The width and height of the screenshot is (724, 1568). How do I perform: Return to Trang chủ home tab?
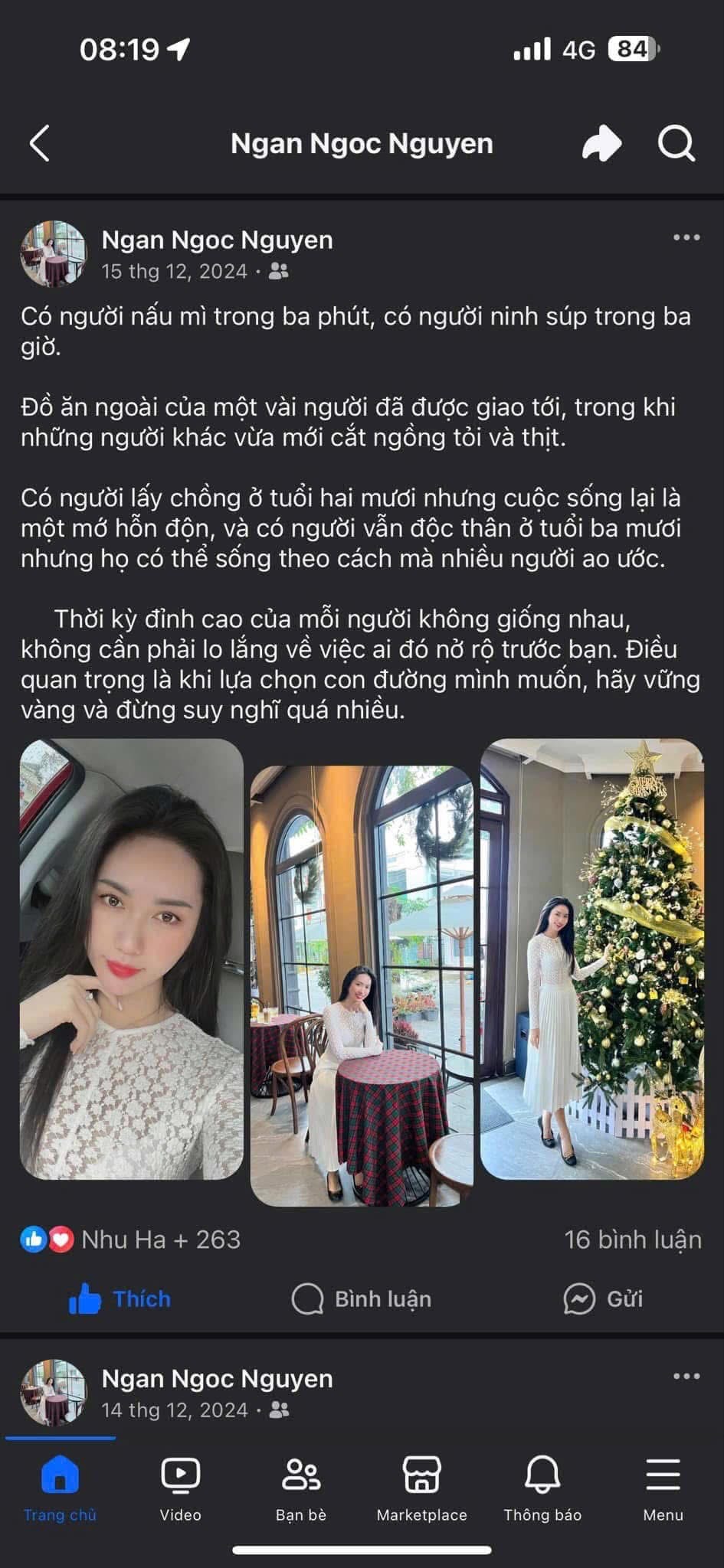click(60, 1488)
